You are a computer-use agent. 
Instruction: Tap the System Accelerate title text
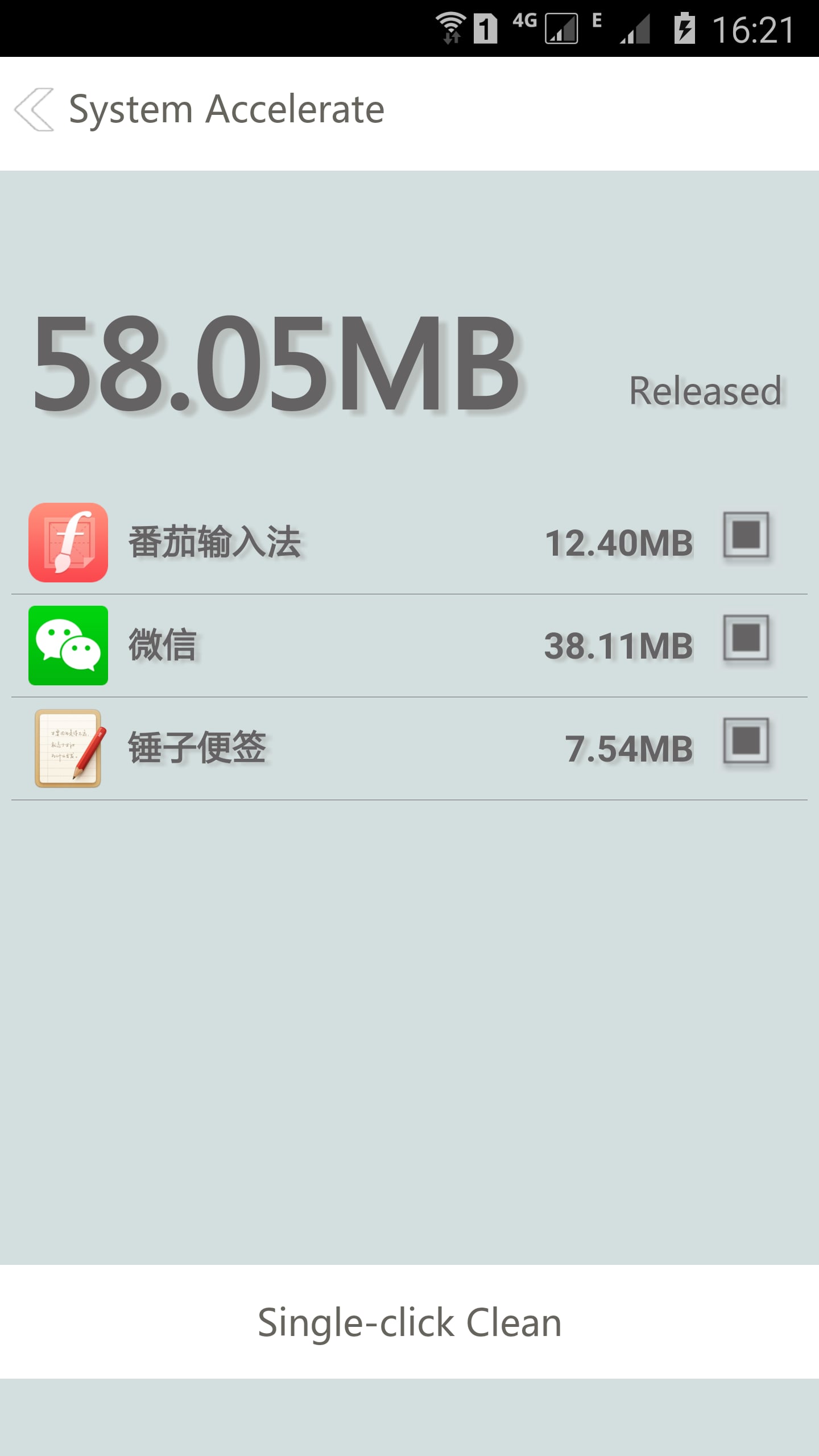coord(226,108)
